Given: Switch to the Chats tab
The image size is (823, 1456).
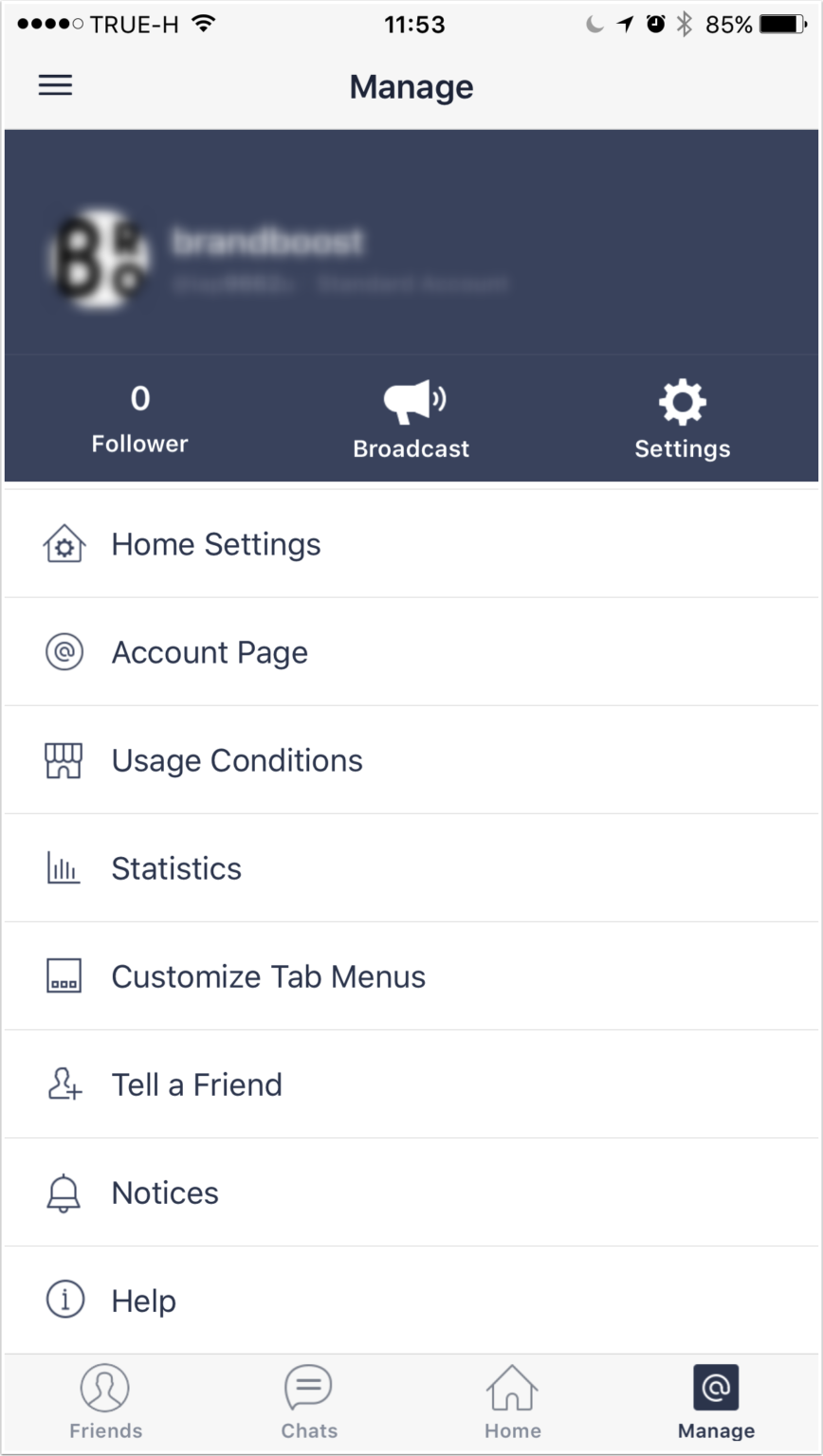Looking at the screenshot, I should click(309, 1403).
